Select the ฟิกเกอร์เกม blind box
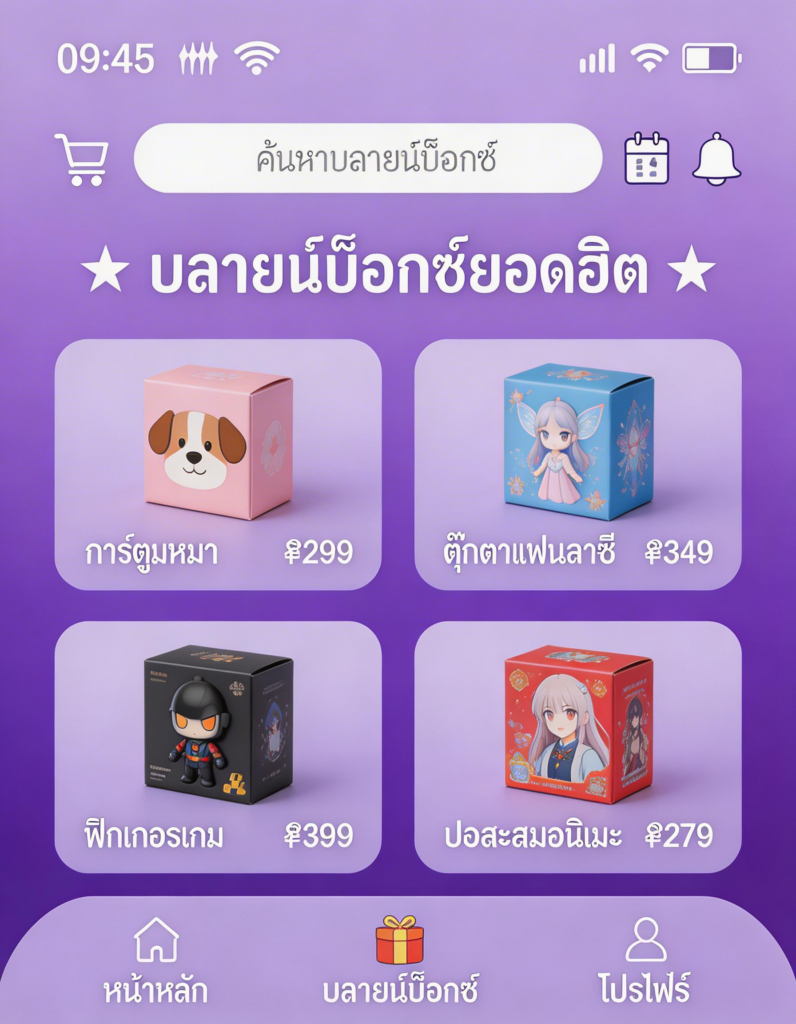 218,746
